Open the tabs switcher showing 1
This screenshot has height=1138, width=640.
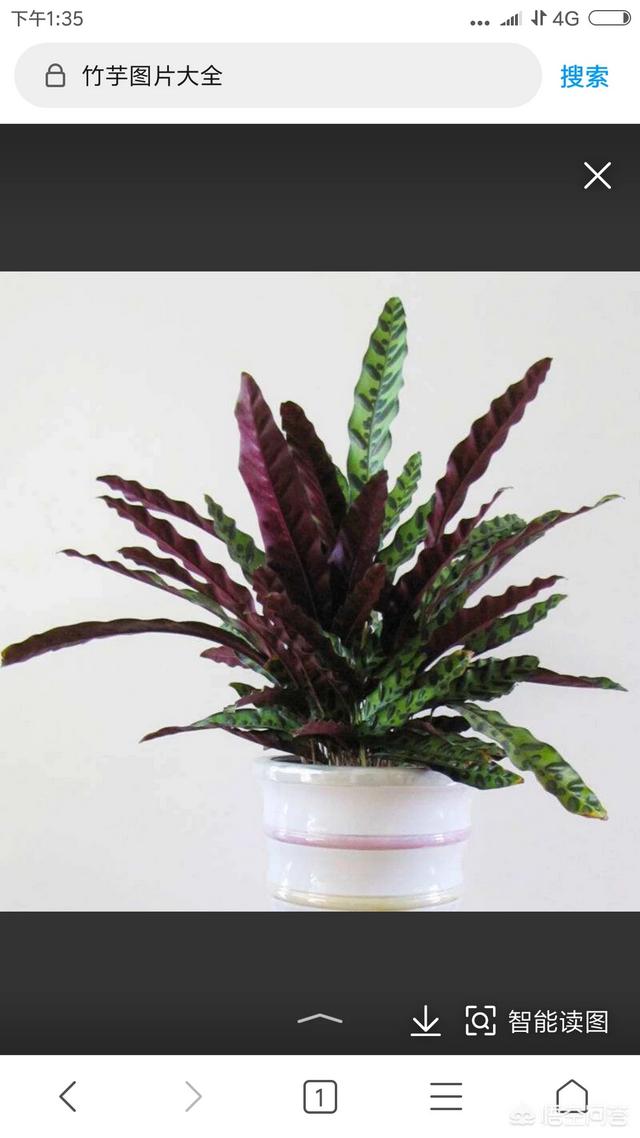click(320, 1097)
